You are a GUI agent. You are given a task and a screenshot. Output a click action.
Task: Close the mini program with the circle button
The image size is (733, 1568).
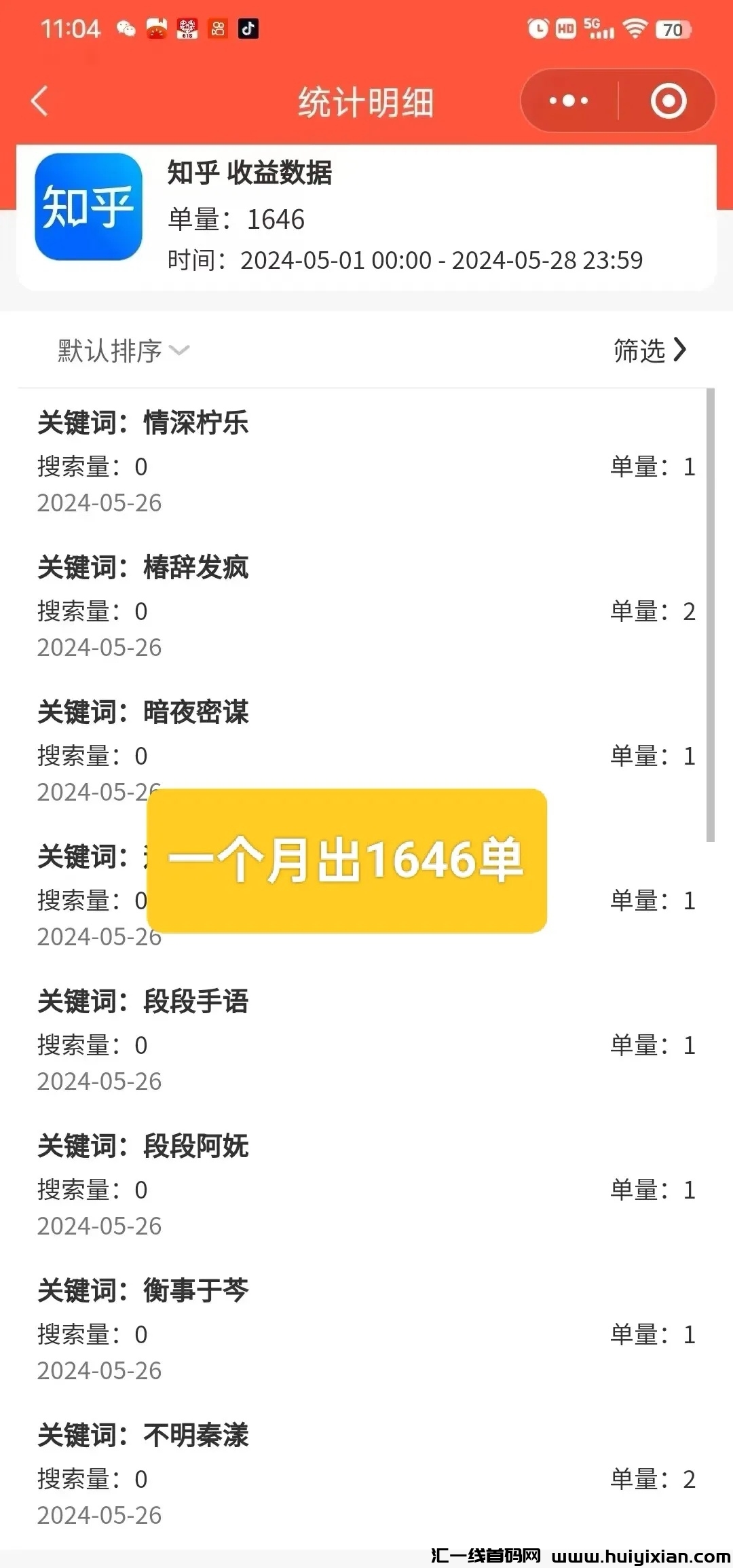669,102
